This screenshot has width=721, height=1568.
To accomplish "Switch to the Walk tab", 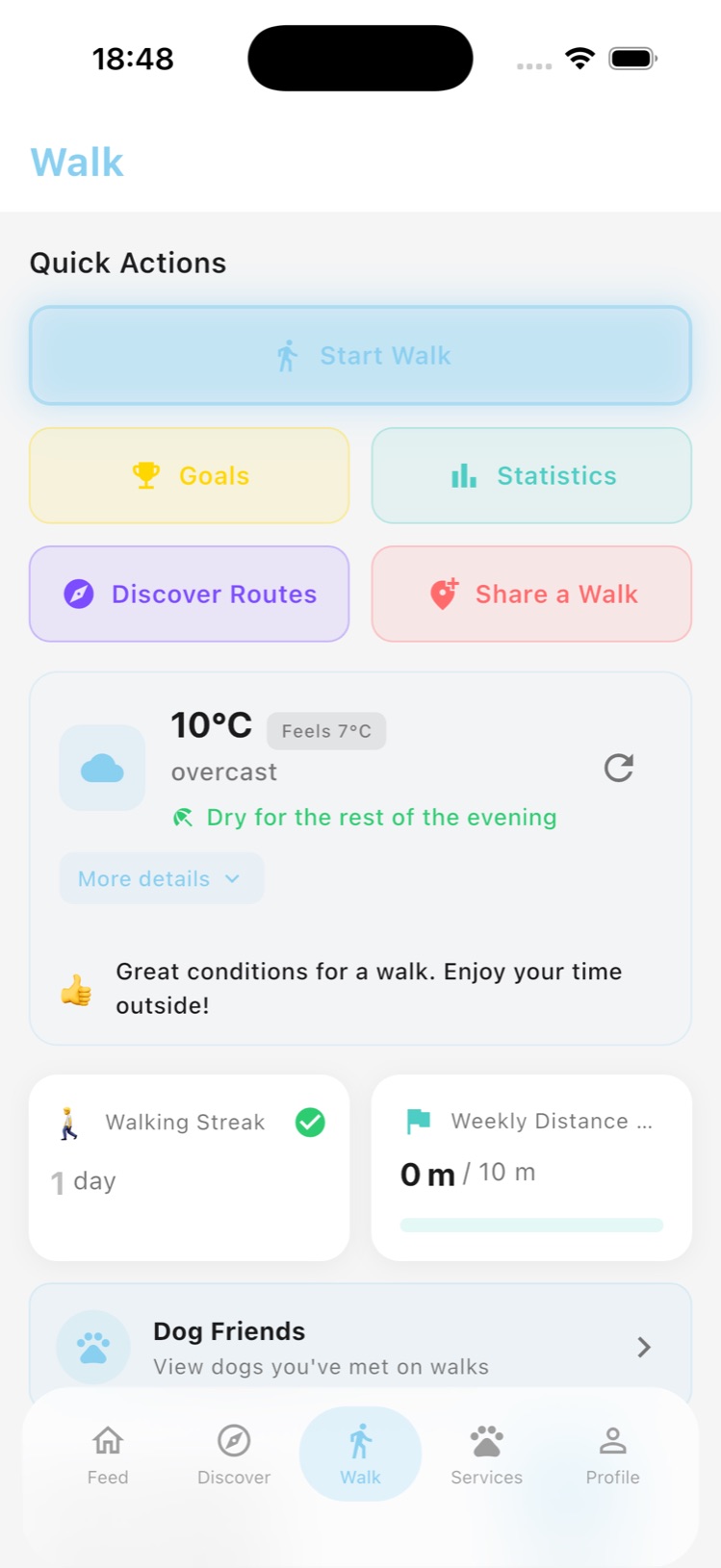I will pos(359,1454).
